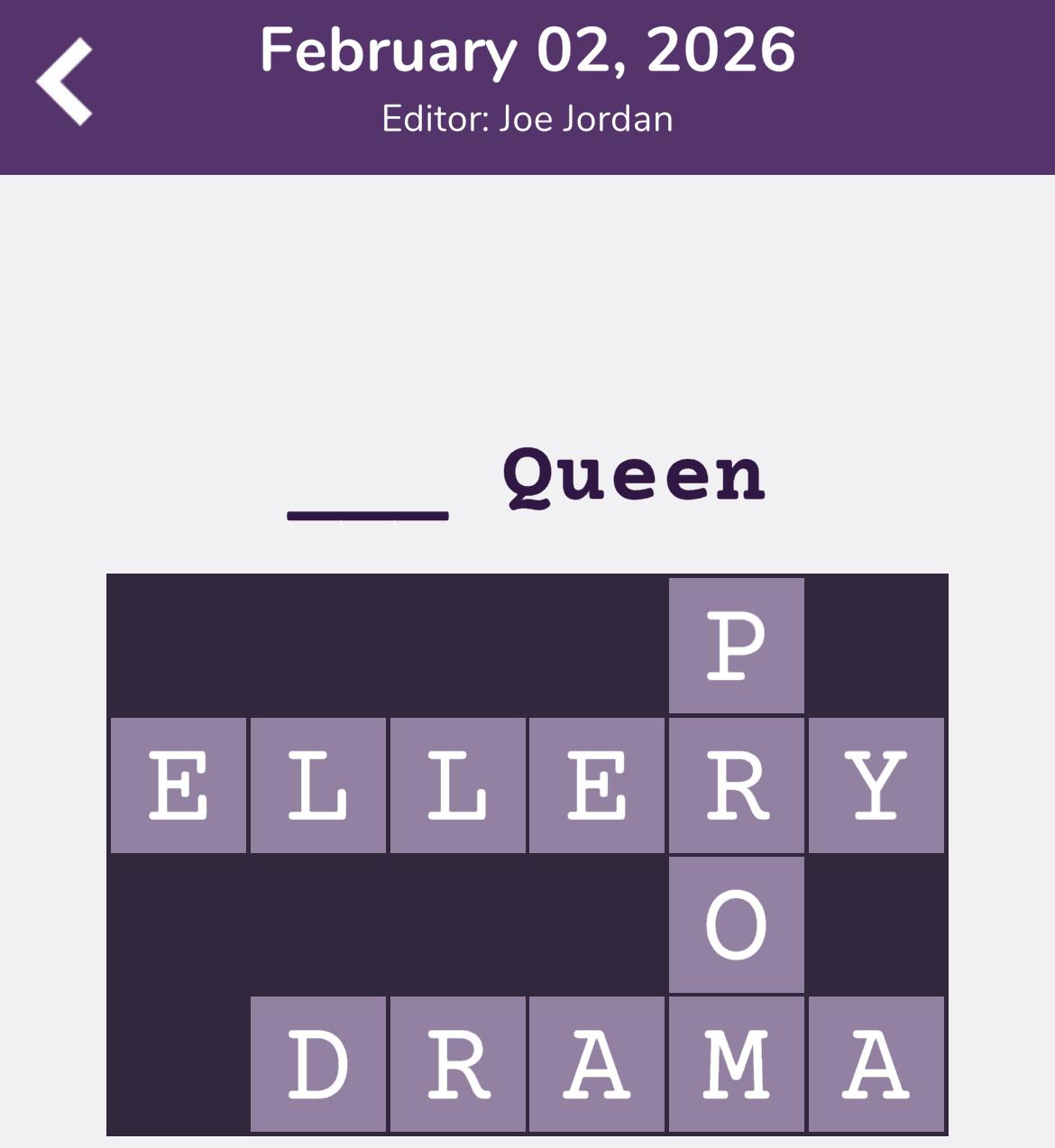1055x1148 pixels.
Task: Click the O tile in PROM
Action: coord(736,923)
